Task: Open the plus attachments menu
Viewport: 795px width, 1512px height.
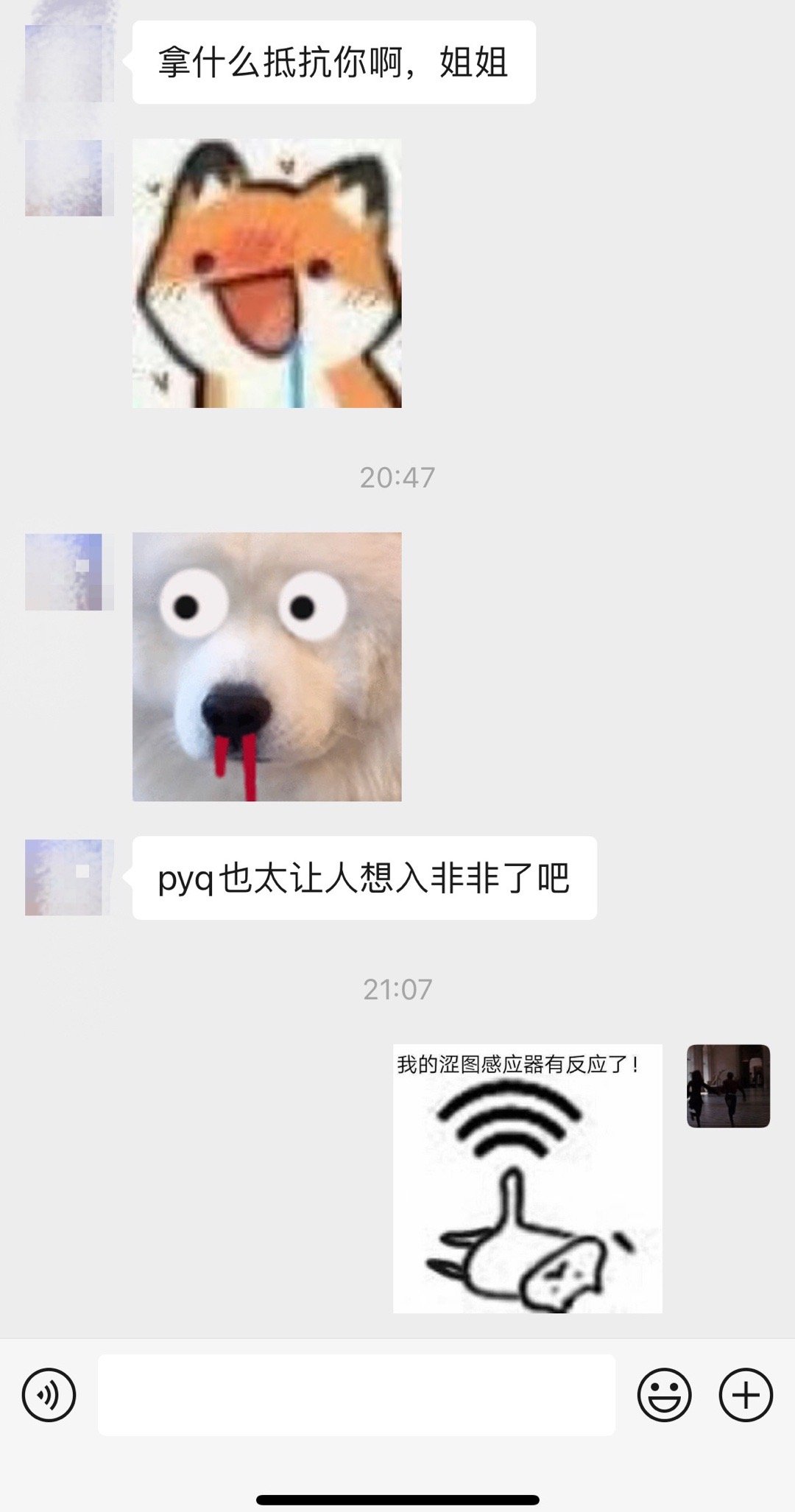Action: [745, 1395]
